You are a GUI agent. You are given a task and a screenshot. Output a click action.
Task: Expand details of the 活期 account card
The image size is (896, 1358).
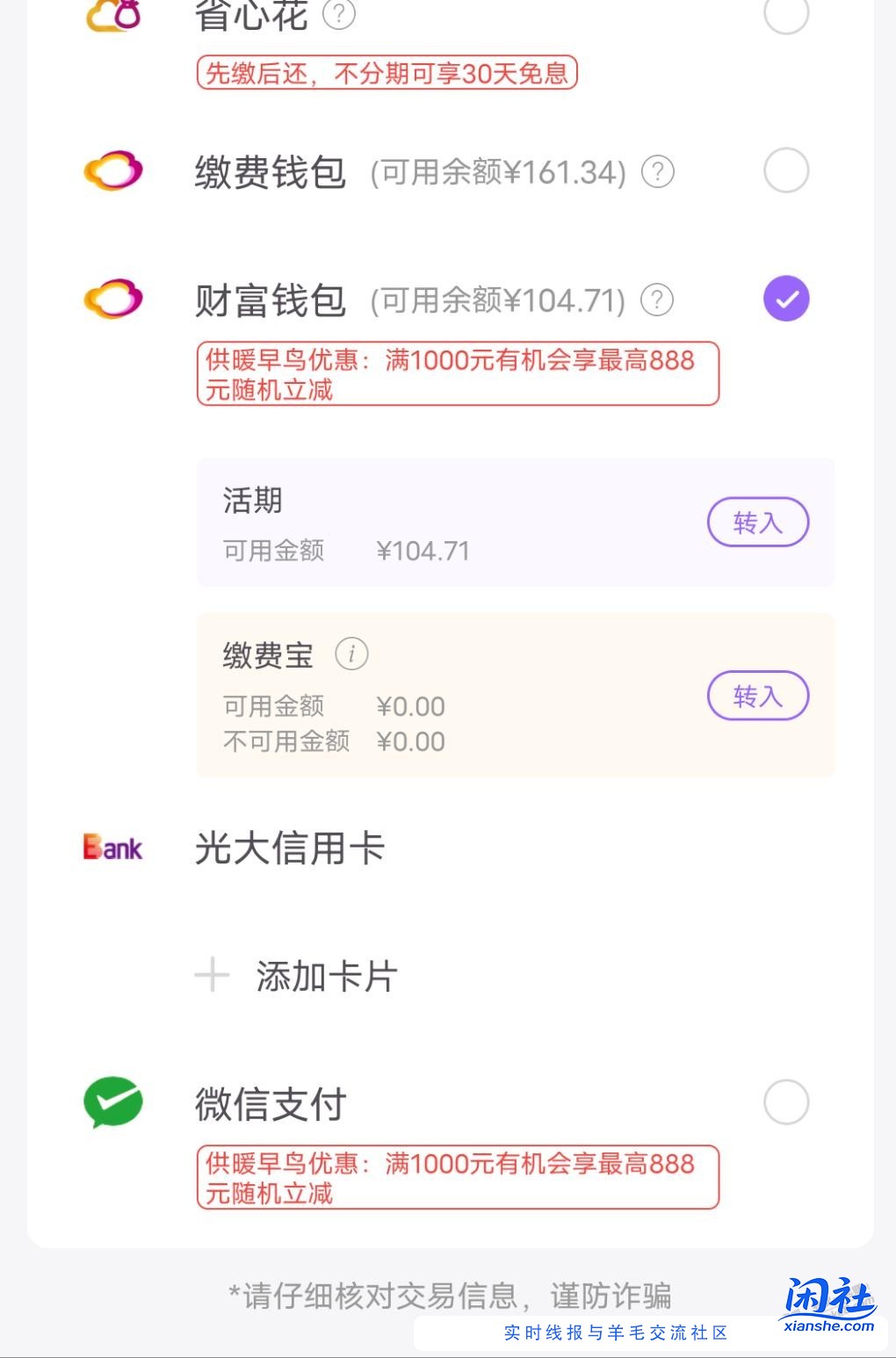(439, 522)
